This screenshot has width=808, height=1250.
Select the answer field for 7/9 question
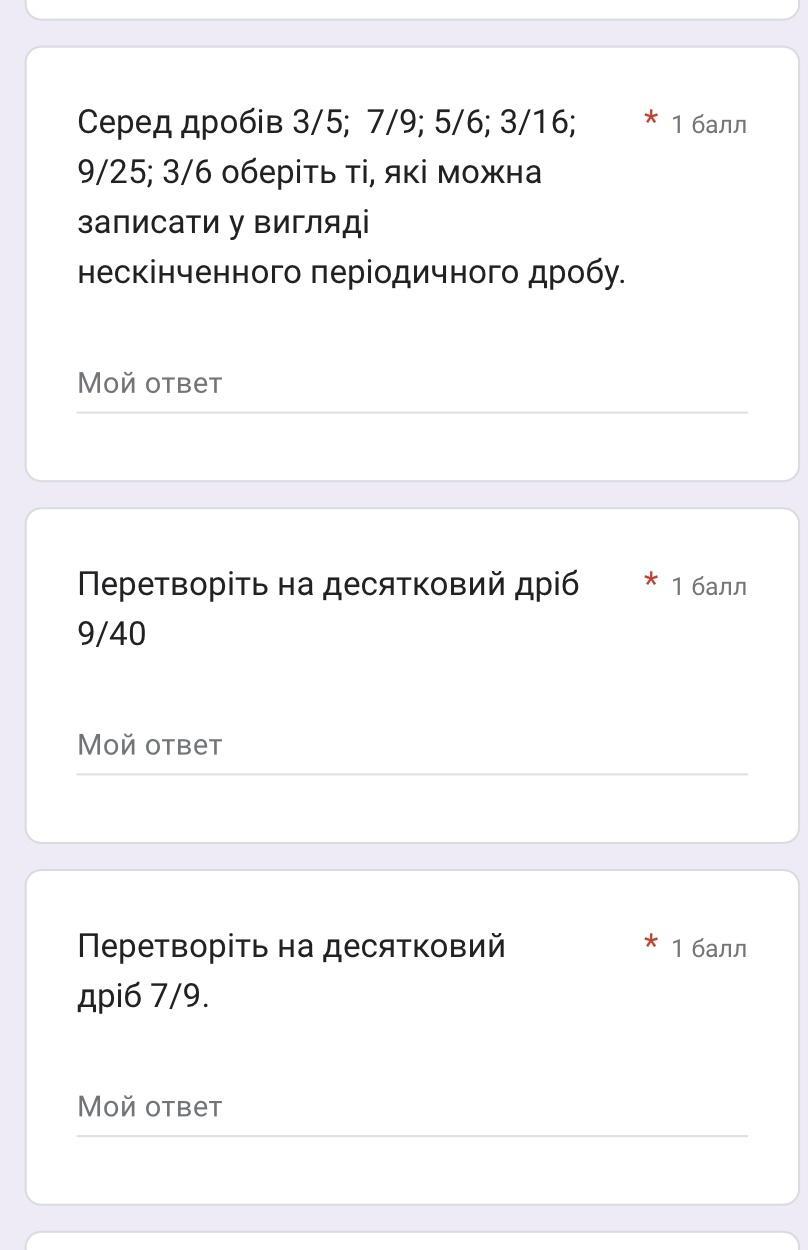point(411,1108)
